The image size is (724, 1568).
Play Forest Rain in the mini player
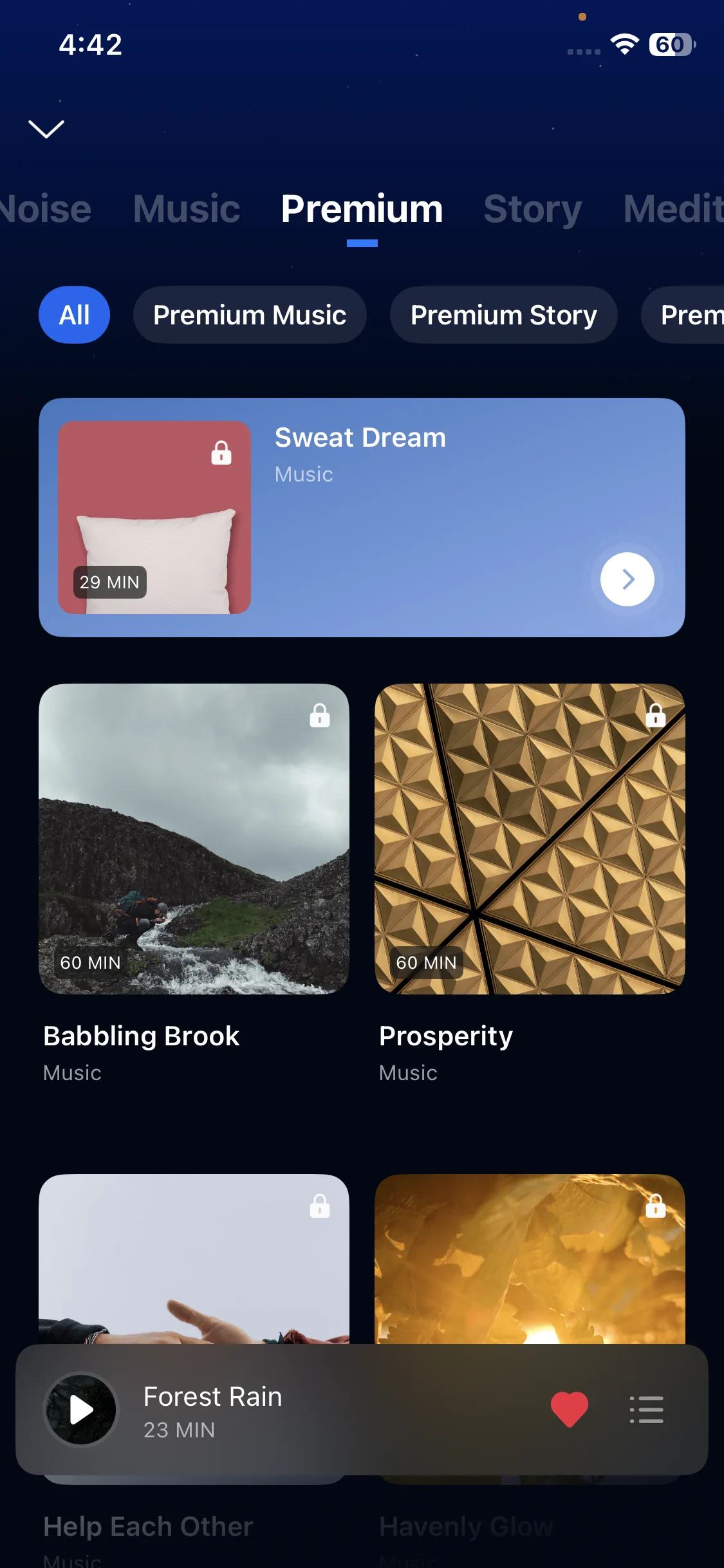pos(82,1410)
